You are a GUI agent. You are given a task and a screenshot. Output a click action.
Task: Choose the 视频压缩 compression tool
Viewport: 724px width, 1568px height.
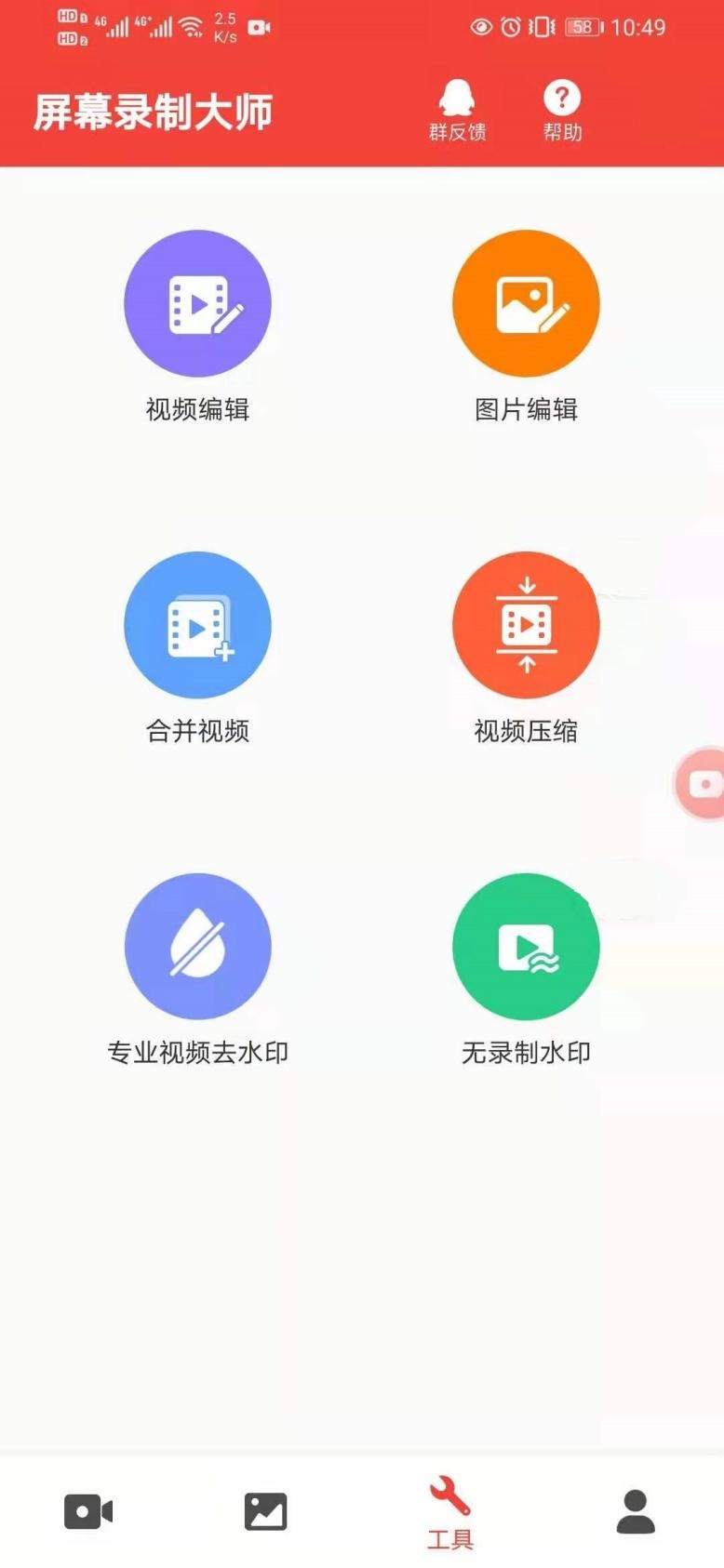[x=526, y=626]
